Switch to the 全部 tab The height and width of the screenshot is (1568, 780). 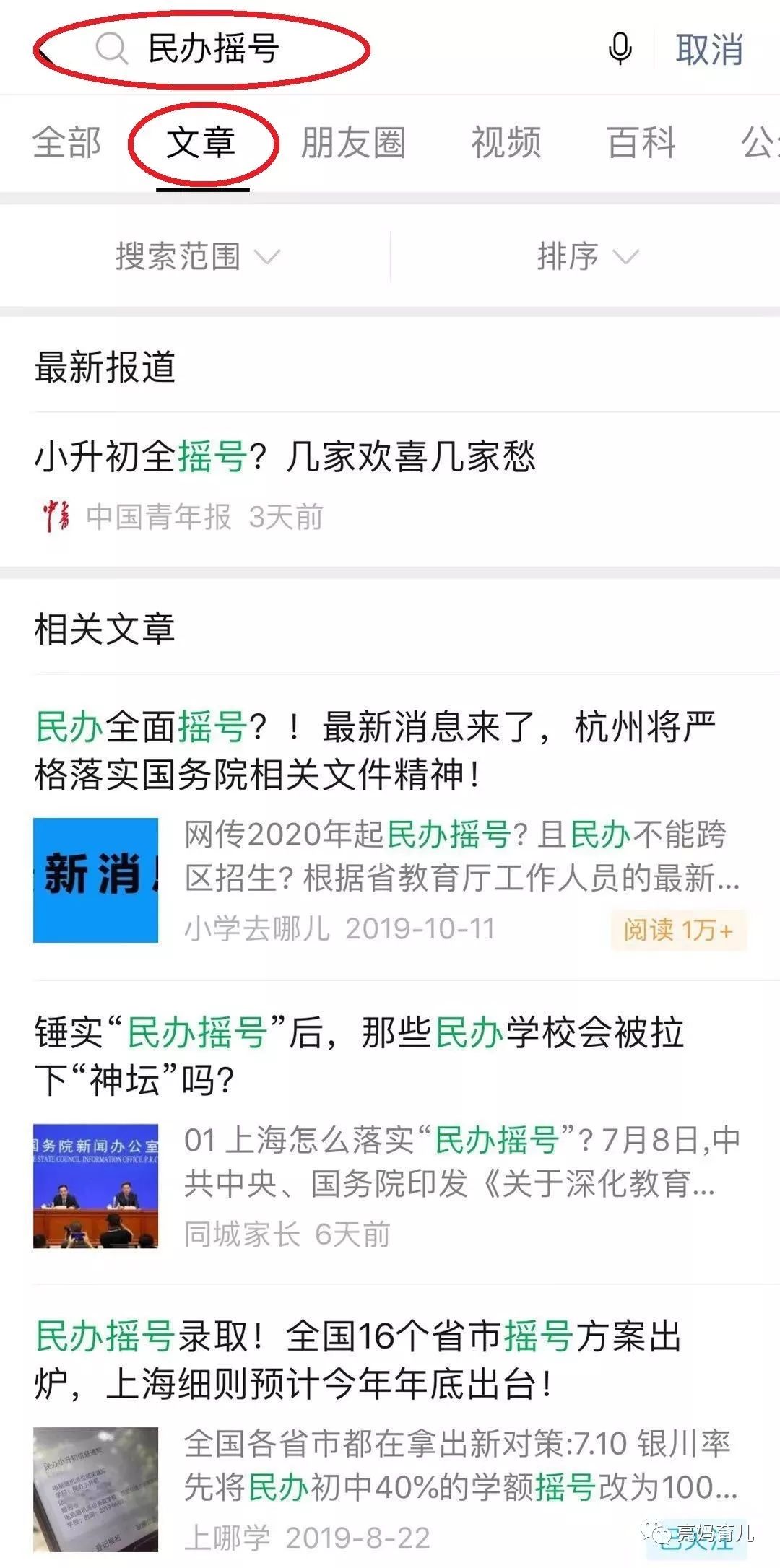pos(66,142)
